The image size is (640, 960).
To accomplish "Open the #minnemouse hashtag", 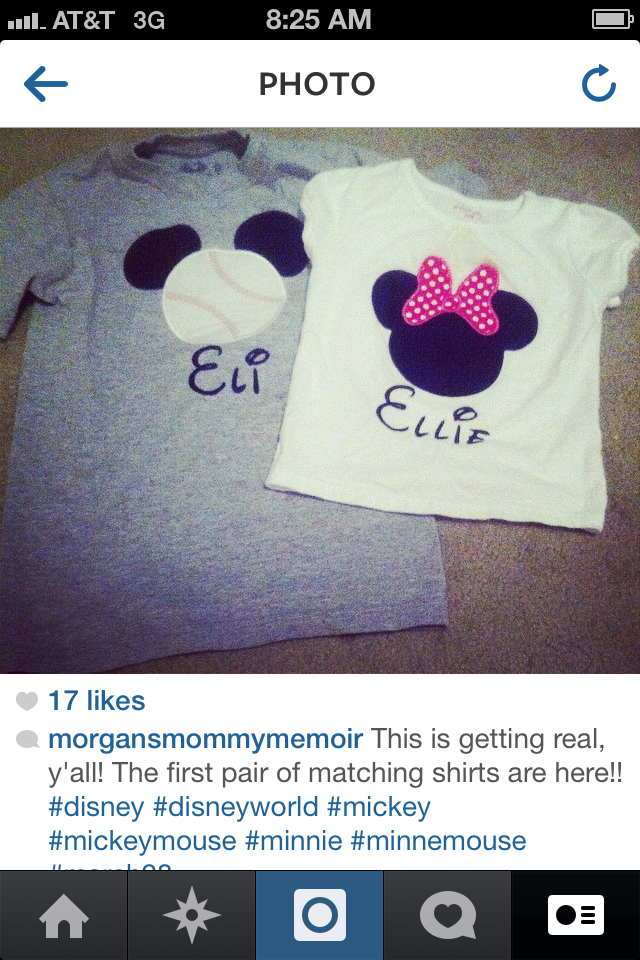I will [x=438, y=841].
